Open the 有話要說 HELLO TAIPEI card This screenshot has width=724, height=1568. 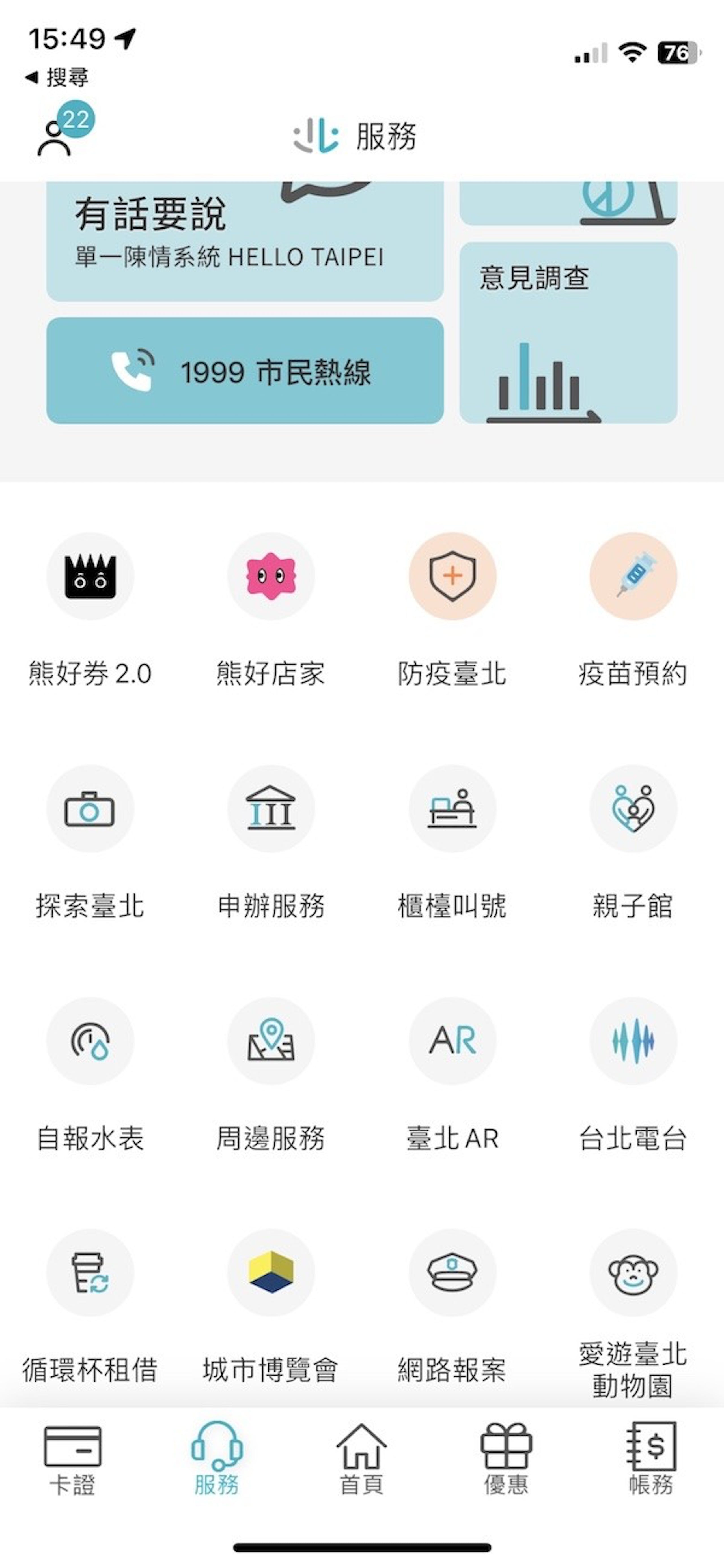click(245, 241)
